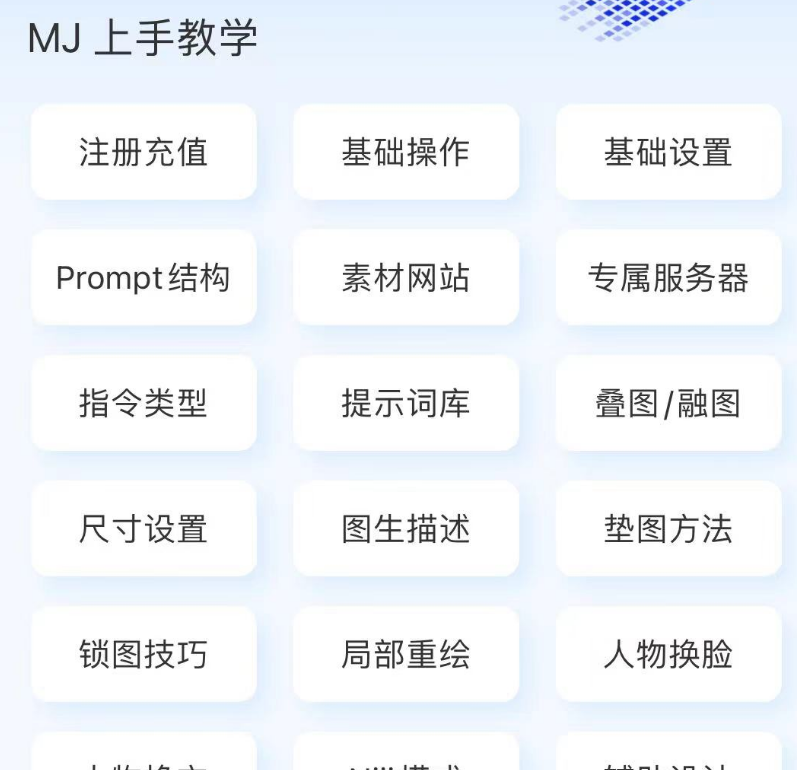The height and width of the screenshot is (770, 797).
Task: Open the 局部重绘 tutorial
Action: 405,654
